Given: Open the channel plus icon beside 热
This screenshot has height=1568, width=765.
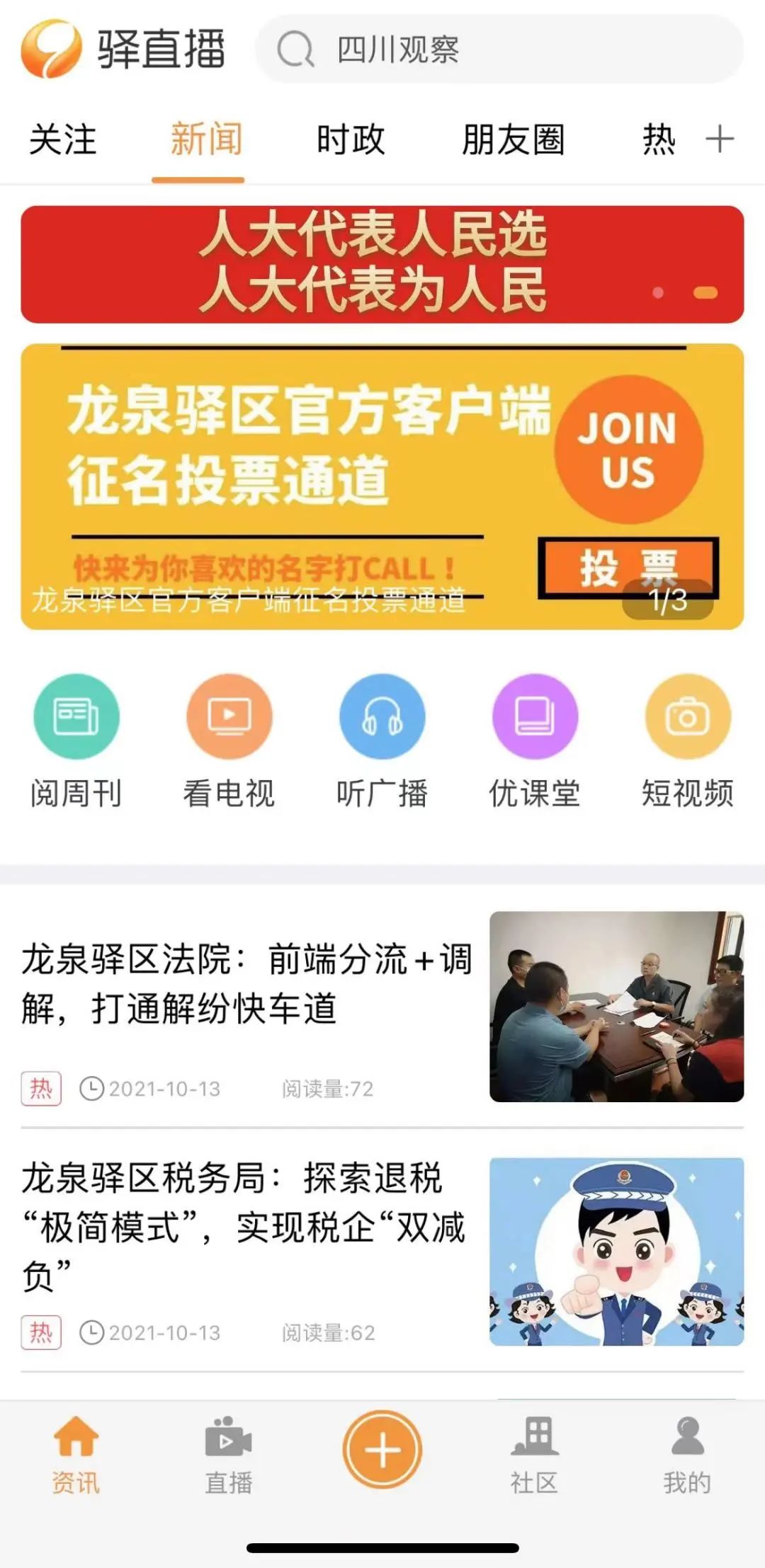Looking at the screenshot, I should point(720,139).
